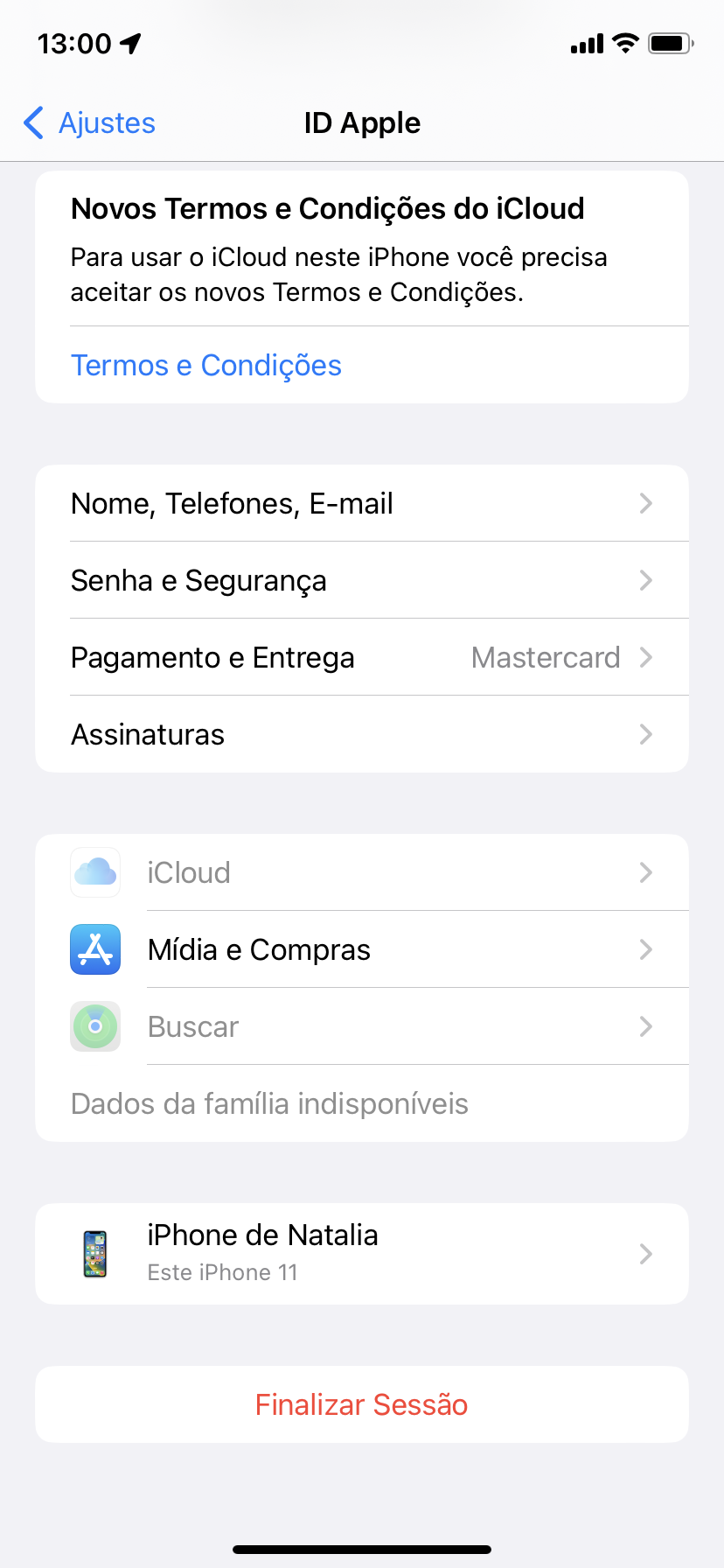Go back to Ajustes

point(90,123)
